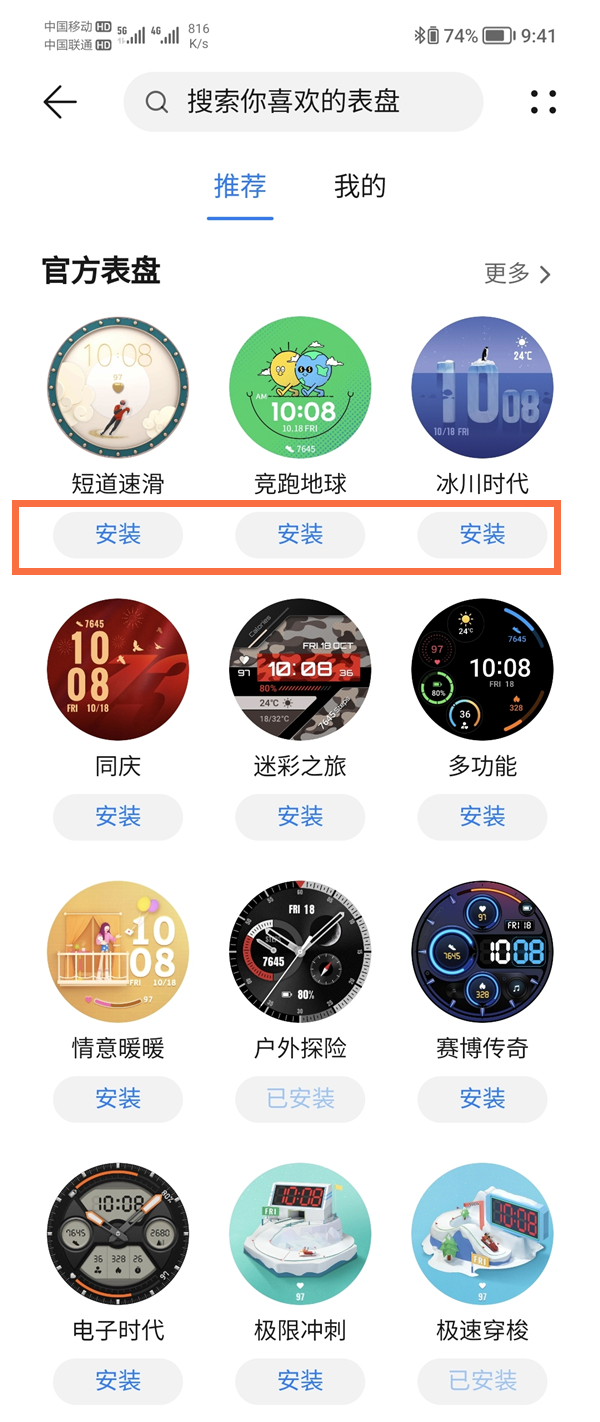Open the 极限冲刺 watch face preview

pyautogui.click(x=300, y=1234)
